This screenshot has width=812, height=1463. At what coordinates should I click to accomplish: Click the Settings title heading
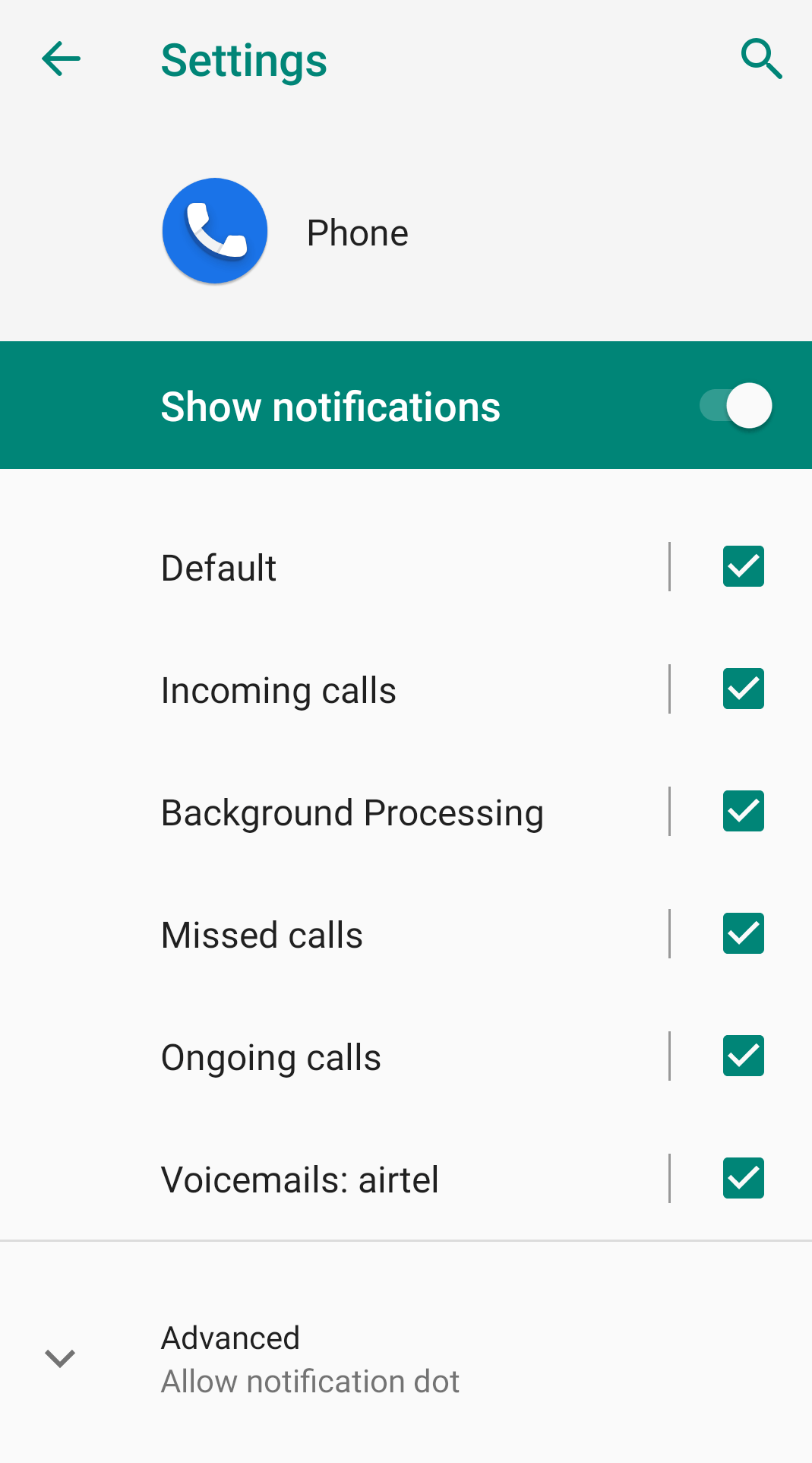pos(243,61)
